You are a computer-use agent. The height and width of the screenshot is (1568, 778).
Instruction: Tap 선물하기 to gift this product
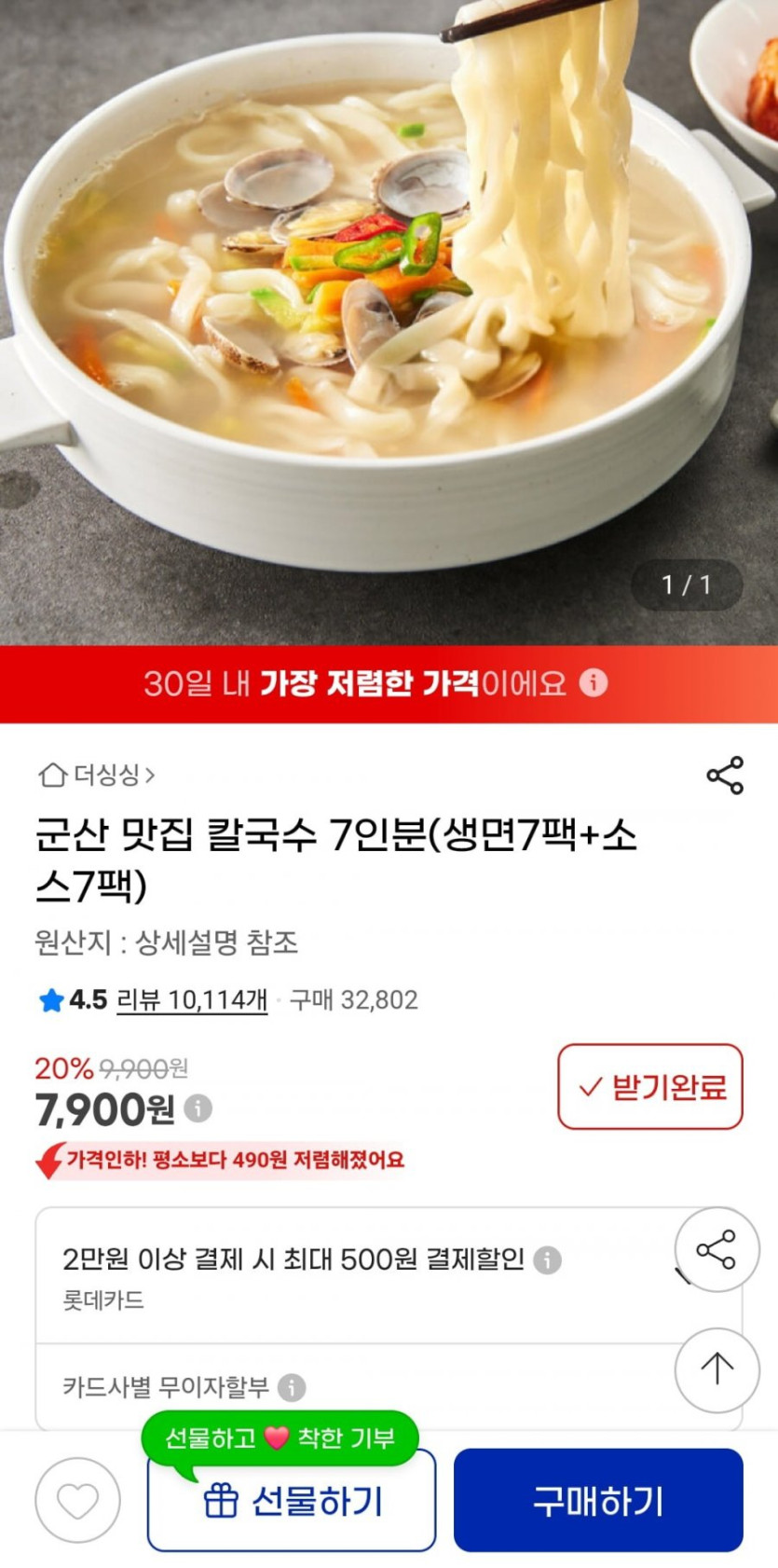tap(292, 1502)
